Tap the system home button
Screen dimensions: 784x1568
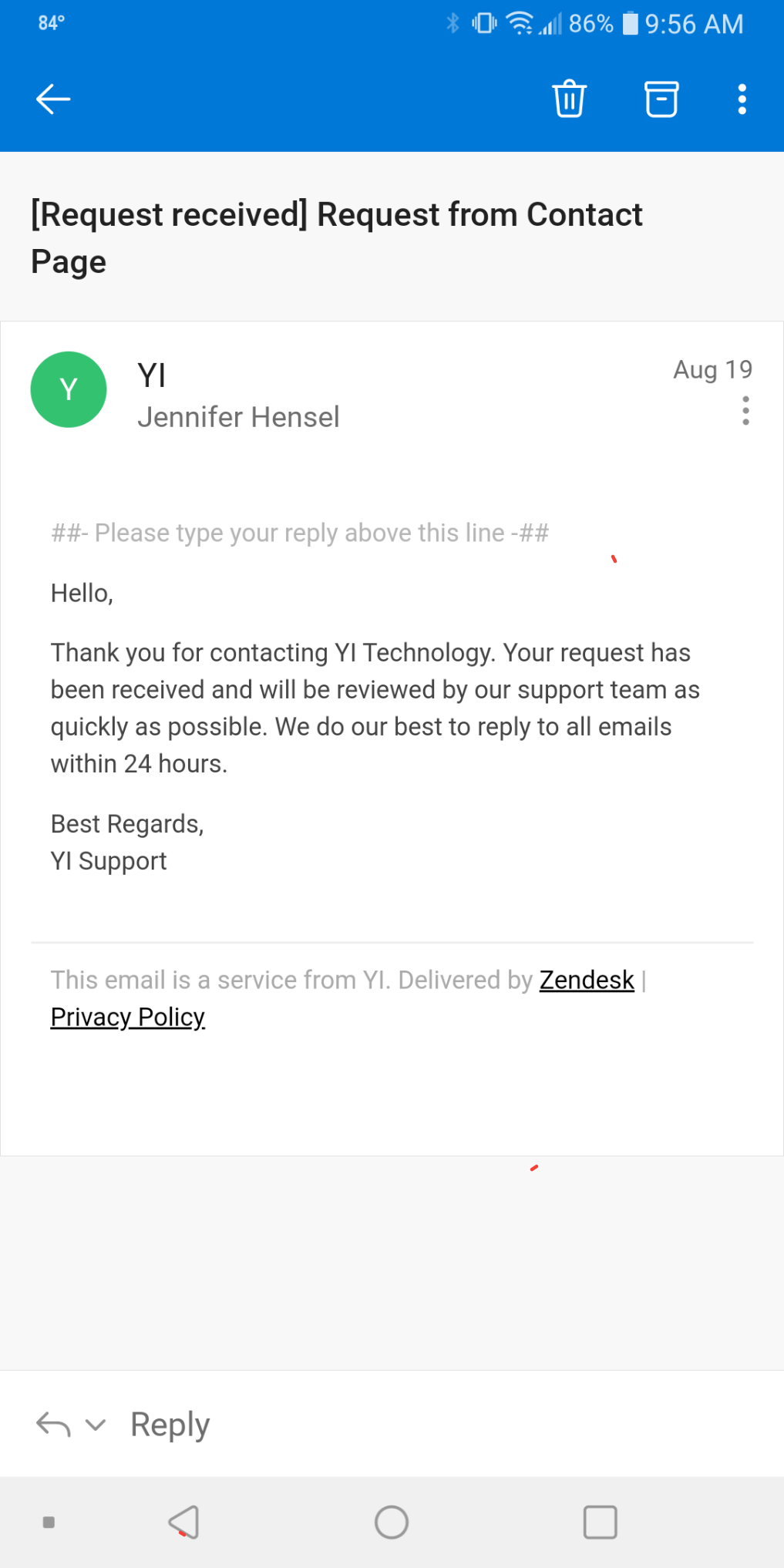(x=392, y=1522)
